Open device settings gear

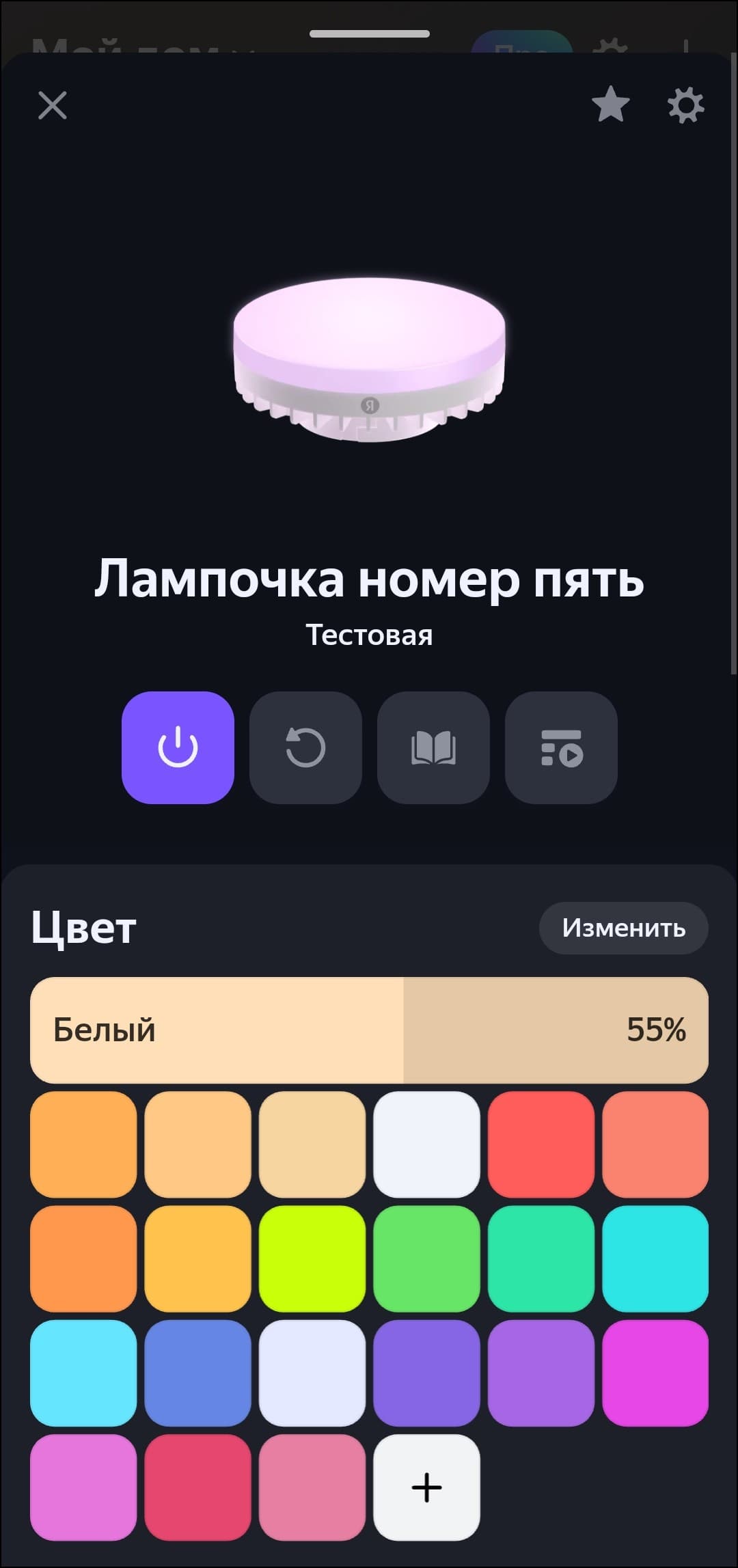pyautogui.click(x=685, y=105)
